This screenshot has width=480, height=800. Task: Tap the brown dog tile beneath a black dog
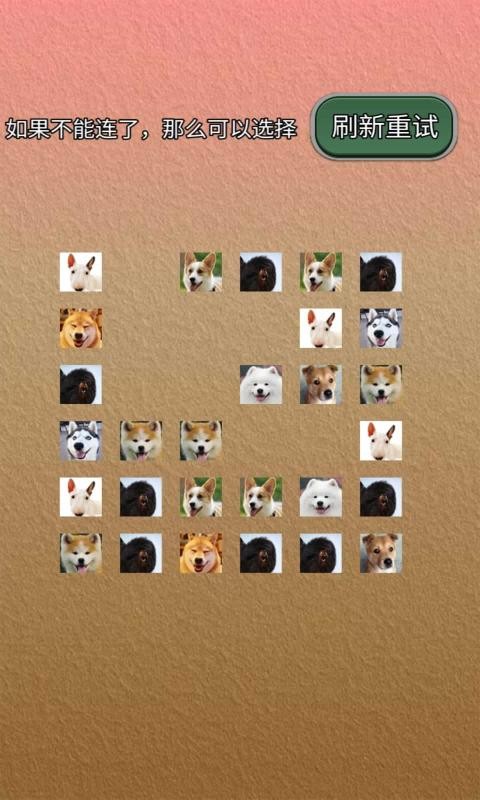(381, 553)
